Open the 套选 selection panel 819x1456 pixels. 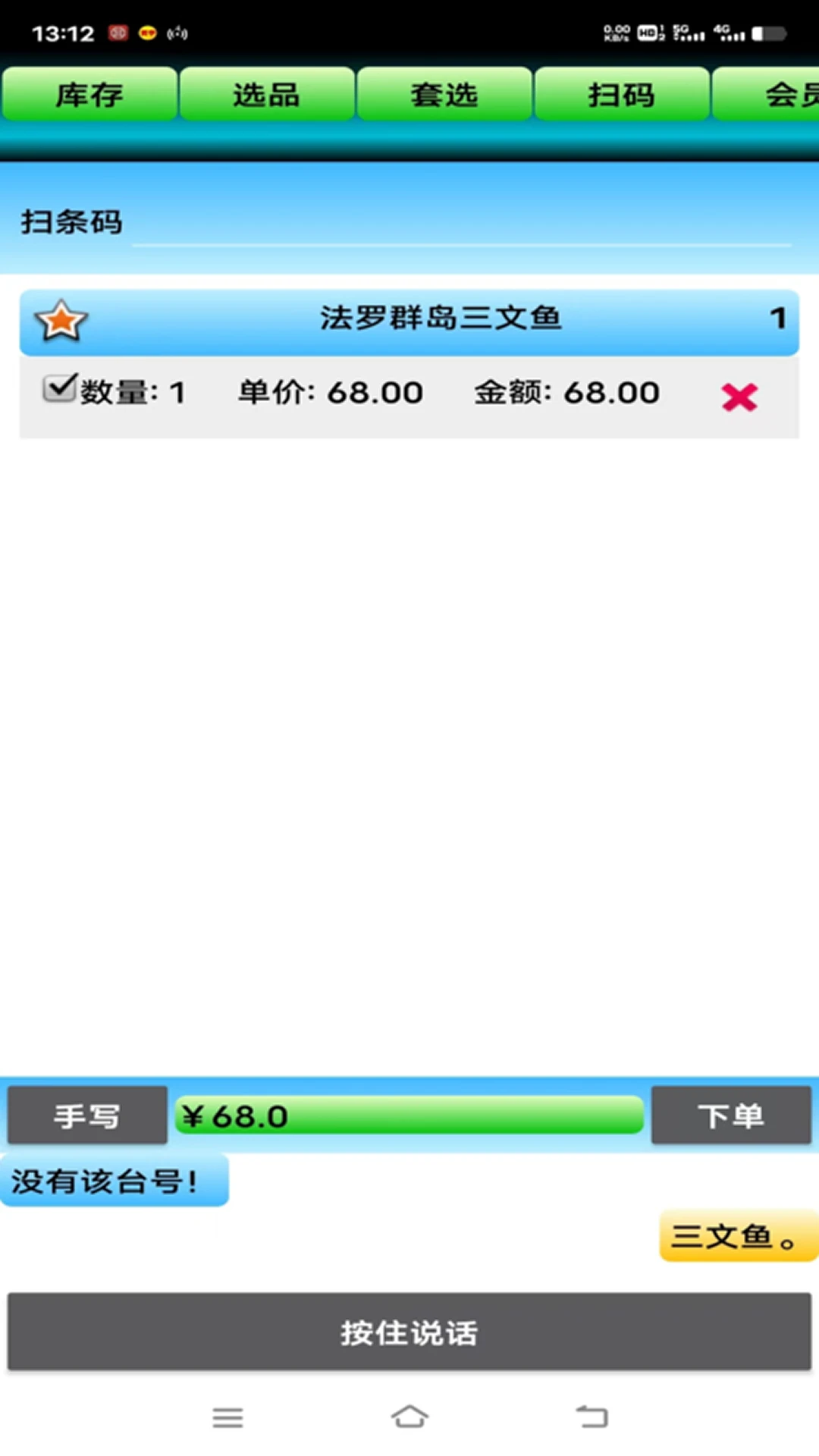click(x=444, y=94)
